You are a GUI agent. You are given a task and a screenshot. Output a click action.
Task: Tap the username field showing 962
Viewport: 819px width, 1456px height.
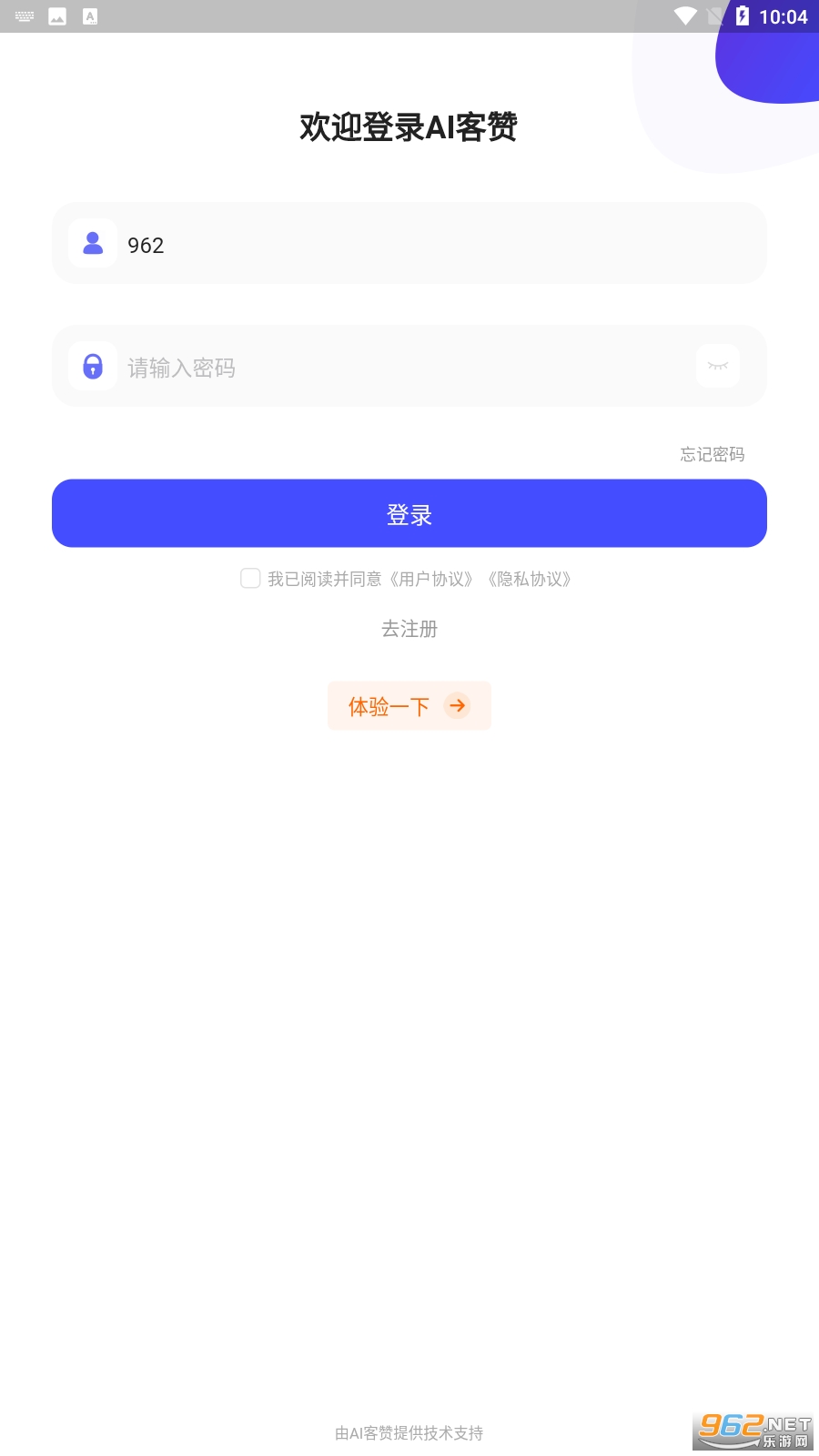pos(437,245)
